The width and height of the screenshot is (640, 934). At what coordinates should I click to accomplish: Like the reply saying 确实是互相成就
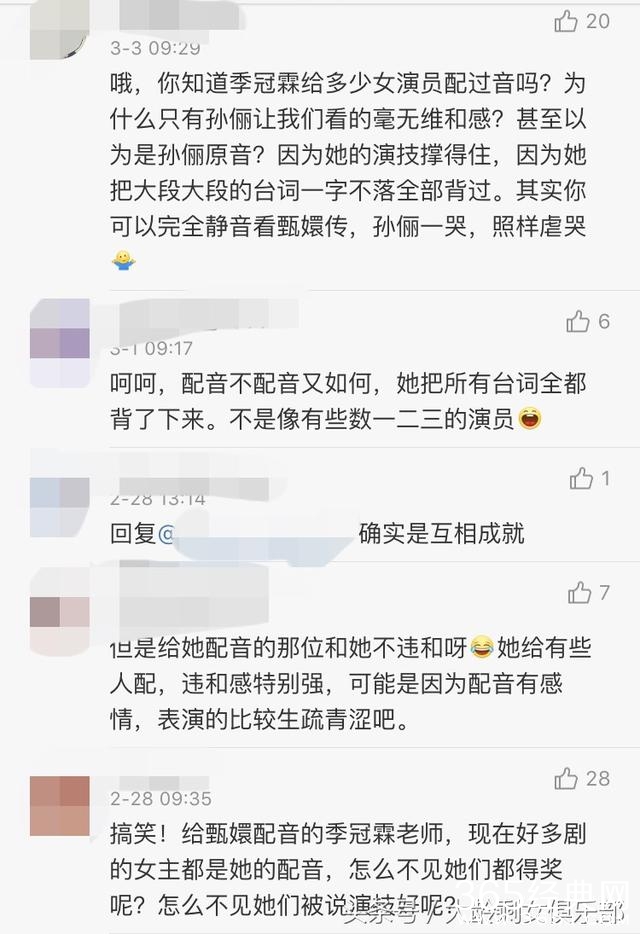pyautogui.click(x=582, y=479)
